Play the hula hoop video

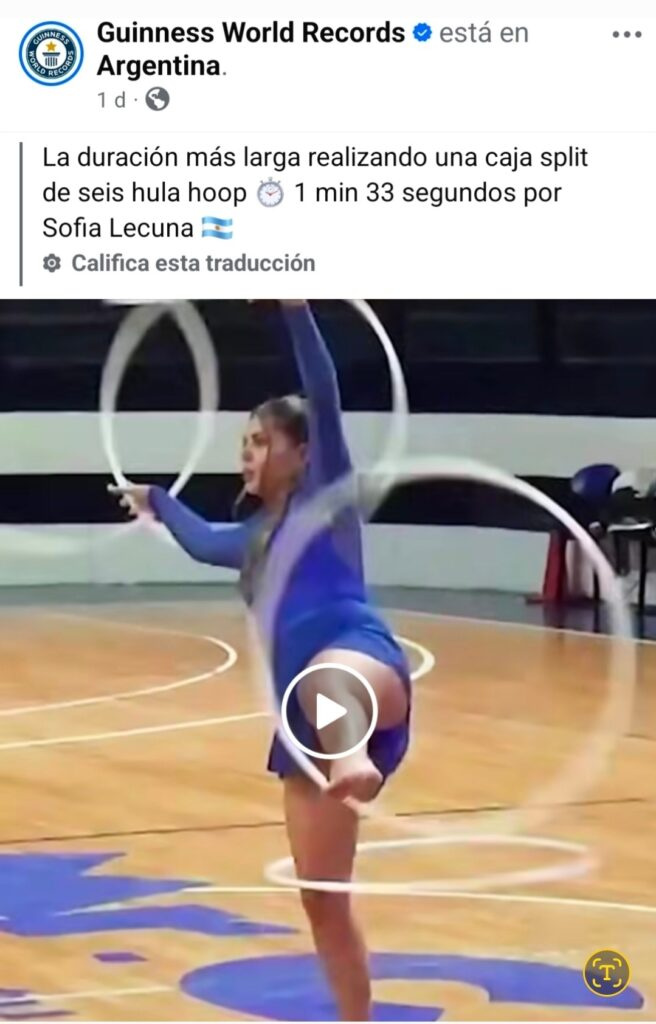(x=329, y=711)
